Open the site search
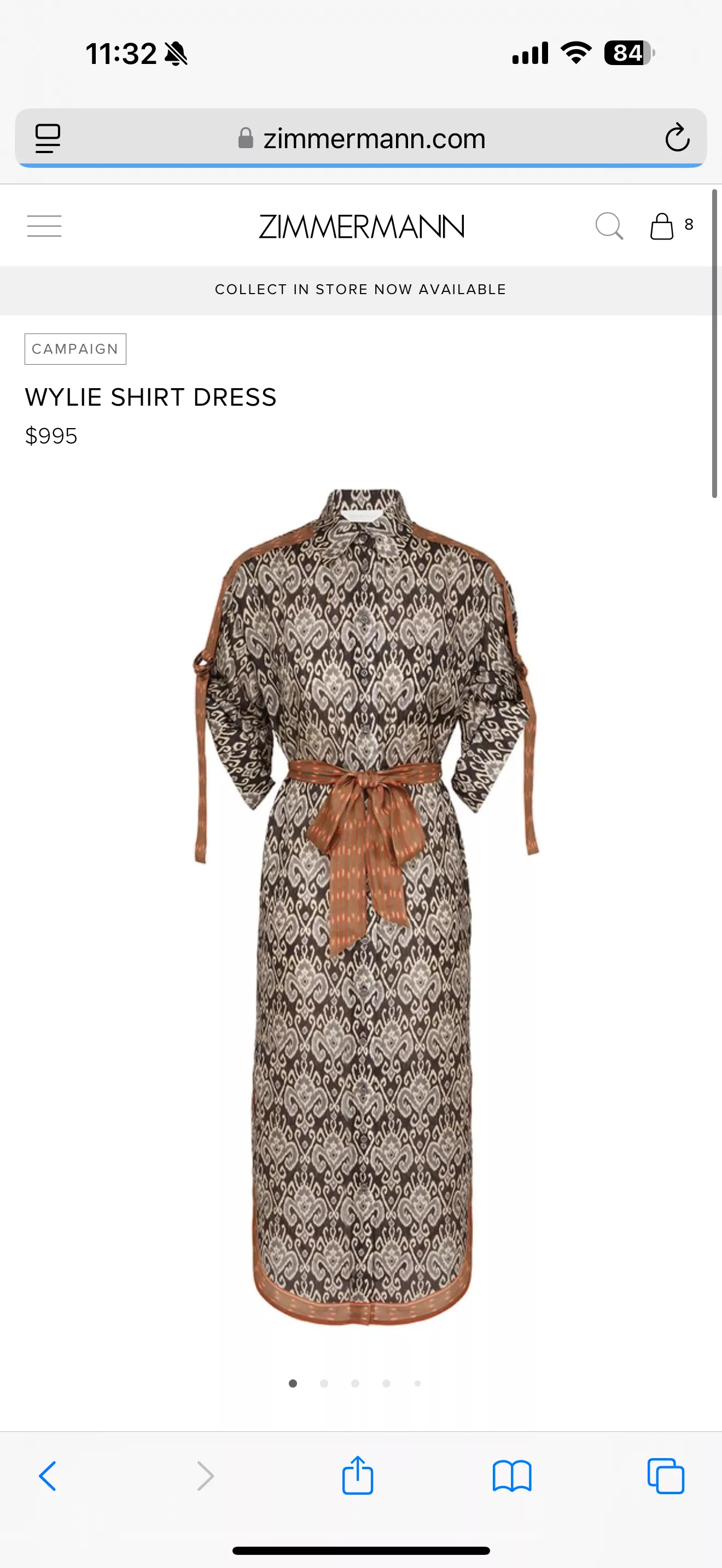 (609, 226)
